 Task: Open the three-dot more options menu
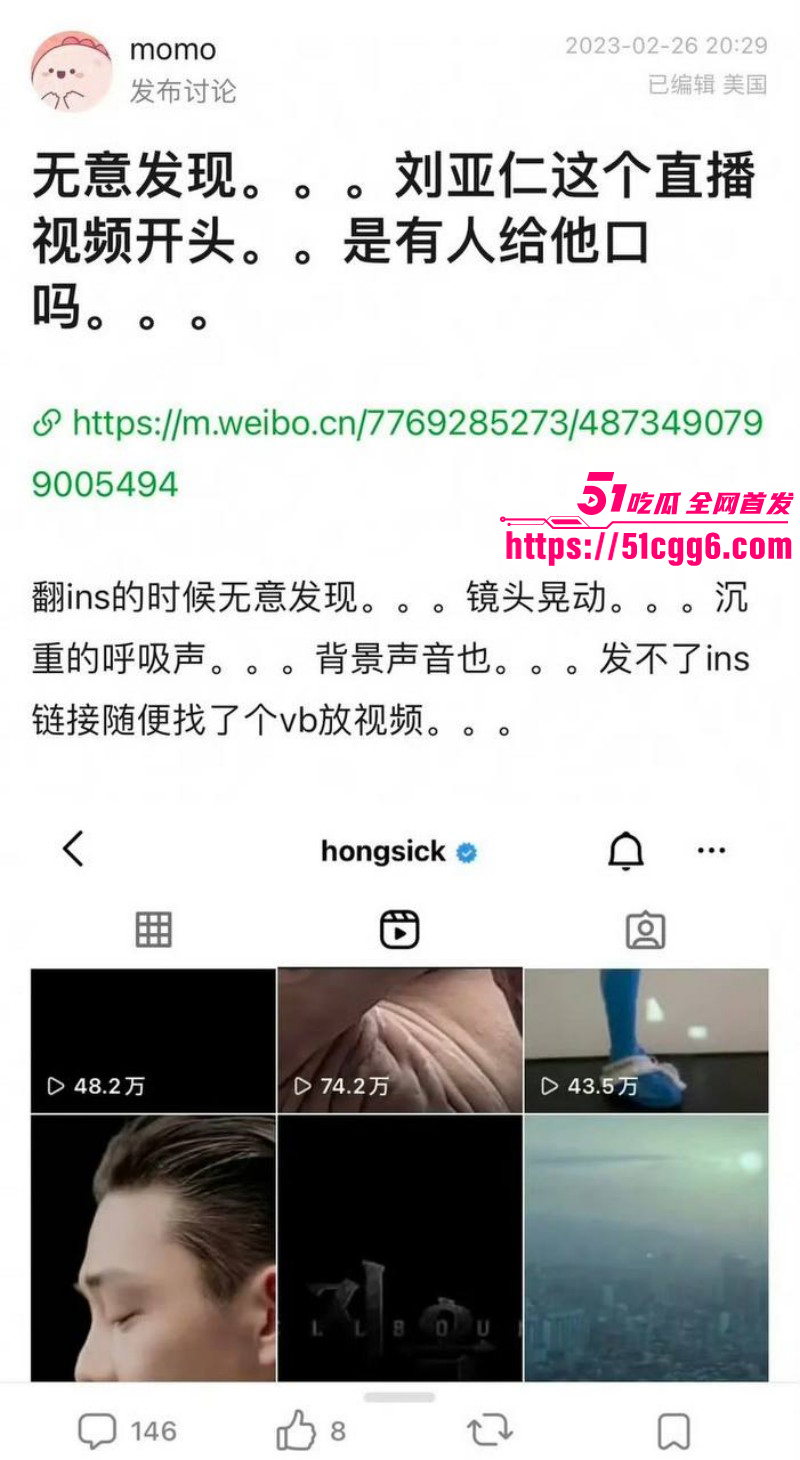point(711,849)
